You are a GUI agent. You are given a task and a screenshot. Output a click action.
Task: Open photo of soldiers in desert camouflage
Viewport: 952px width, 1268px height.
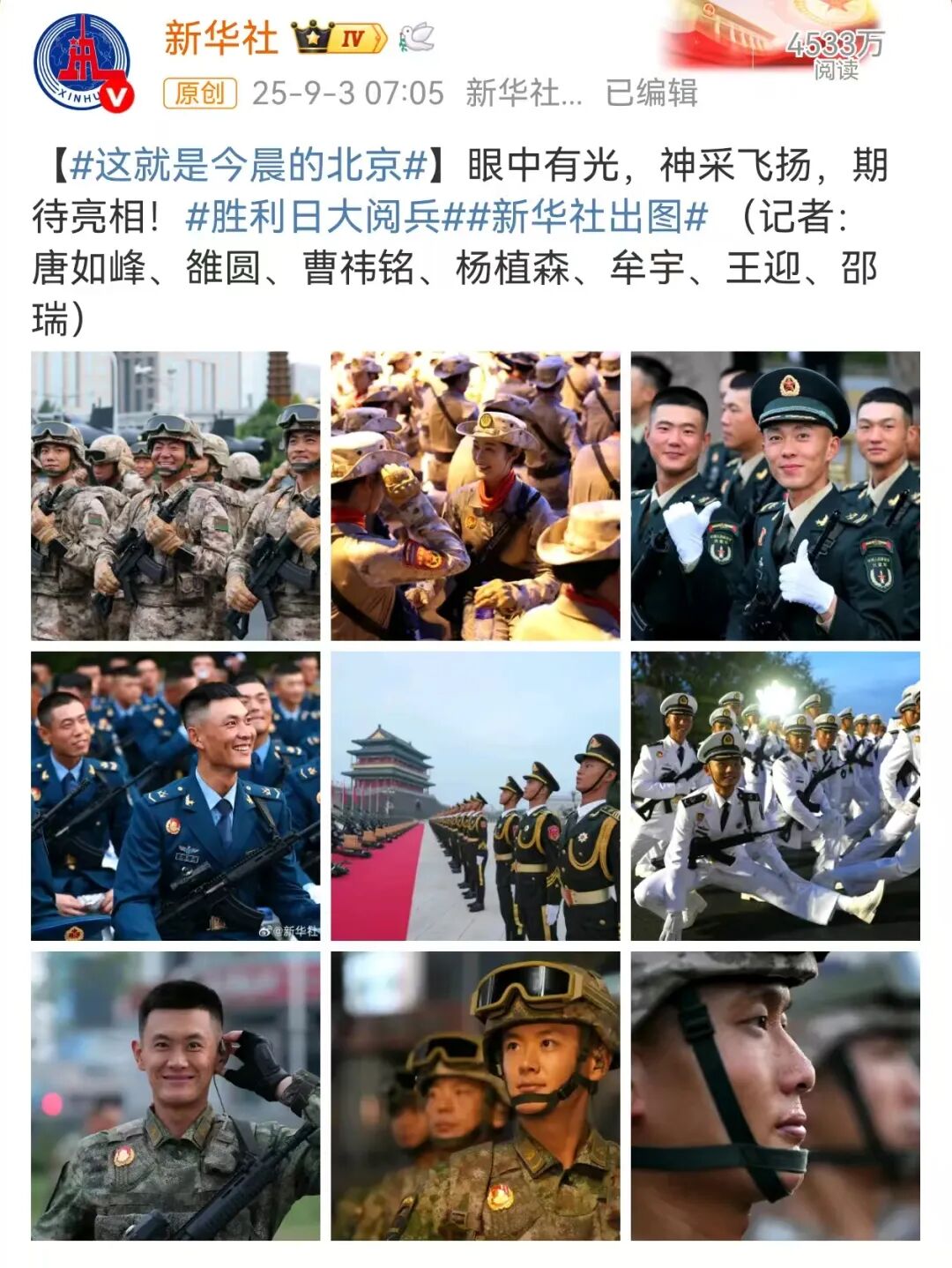pyautogui.click(x=175, y=496)
